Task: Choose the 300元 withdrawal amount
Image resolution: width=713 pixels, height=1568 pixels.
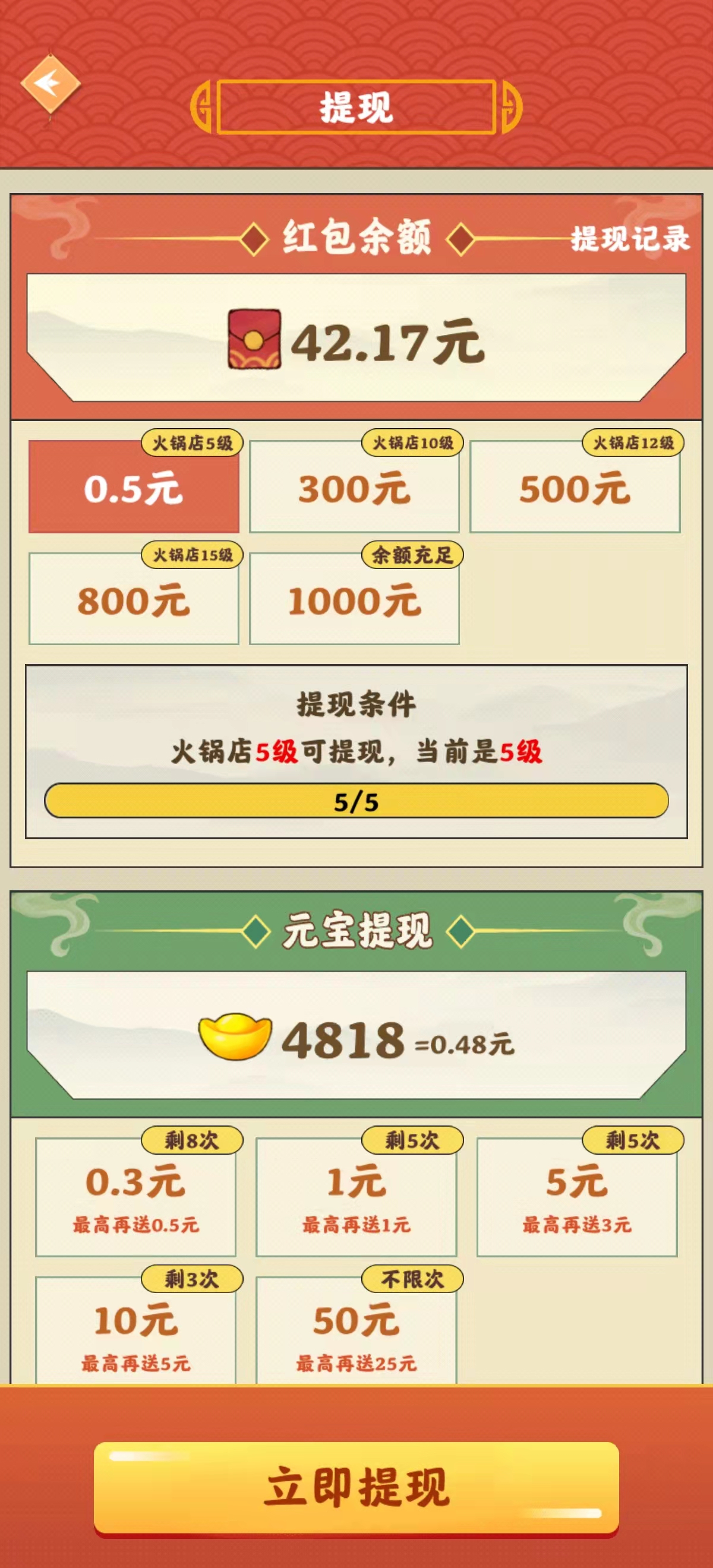Action: coord(354,488)
